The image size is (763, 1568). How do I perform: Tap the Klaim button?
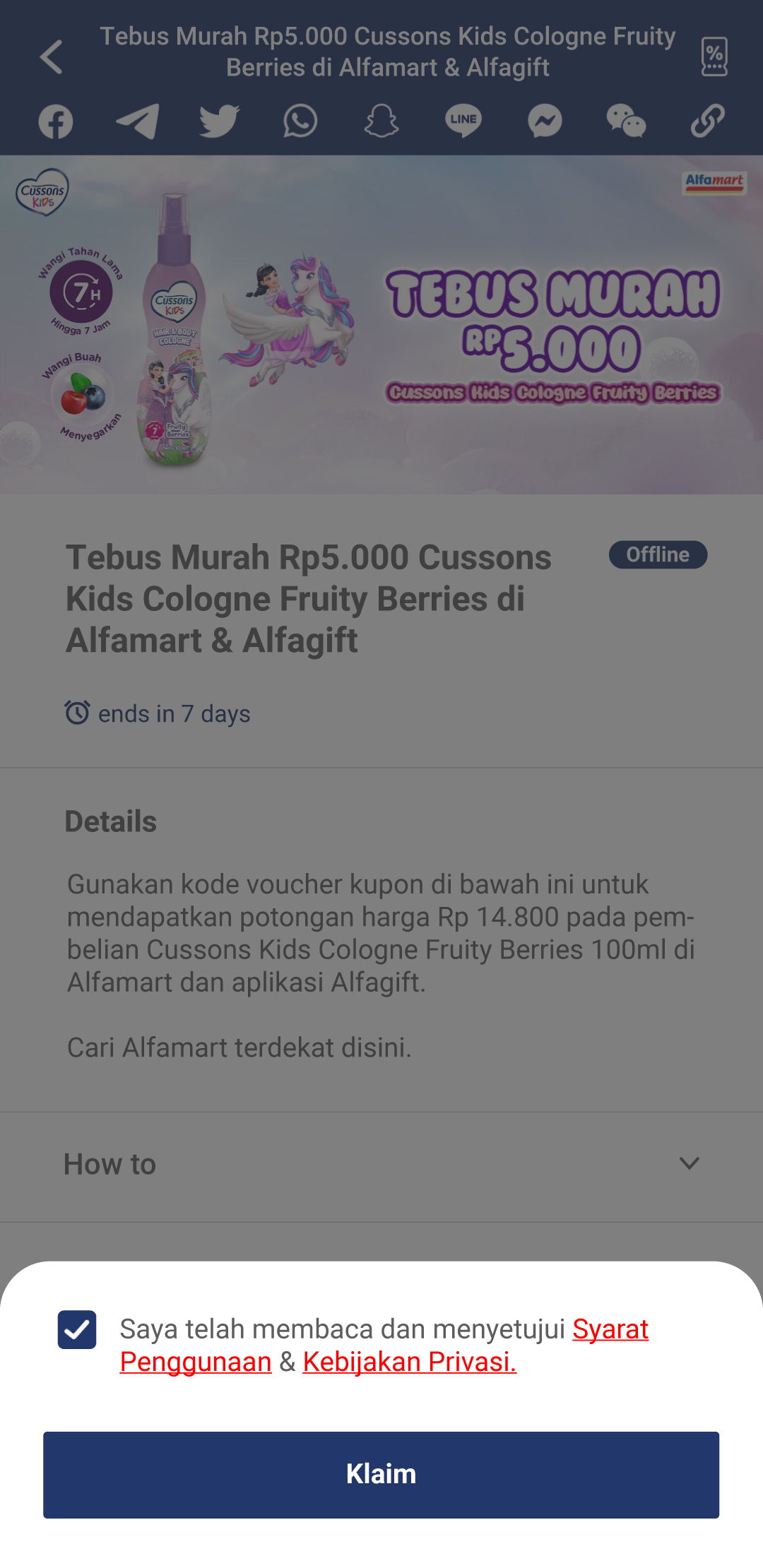(x=381, y=1475)
